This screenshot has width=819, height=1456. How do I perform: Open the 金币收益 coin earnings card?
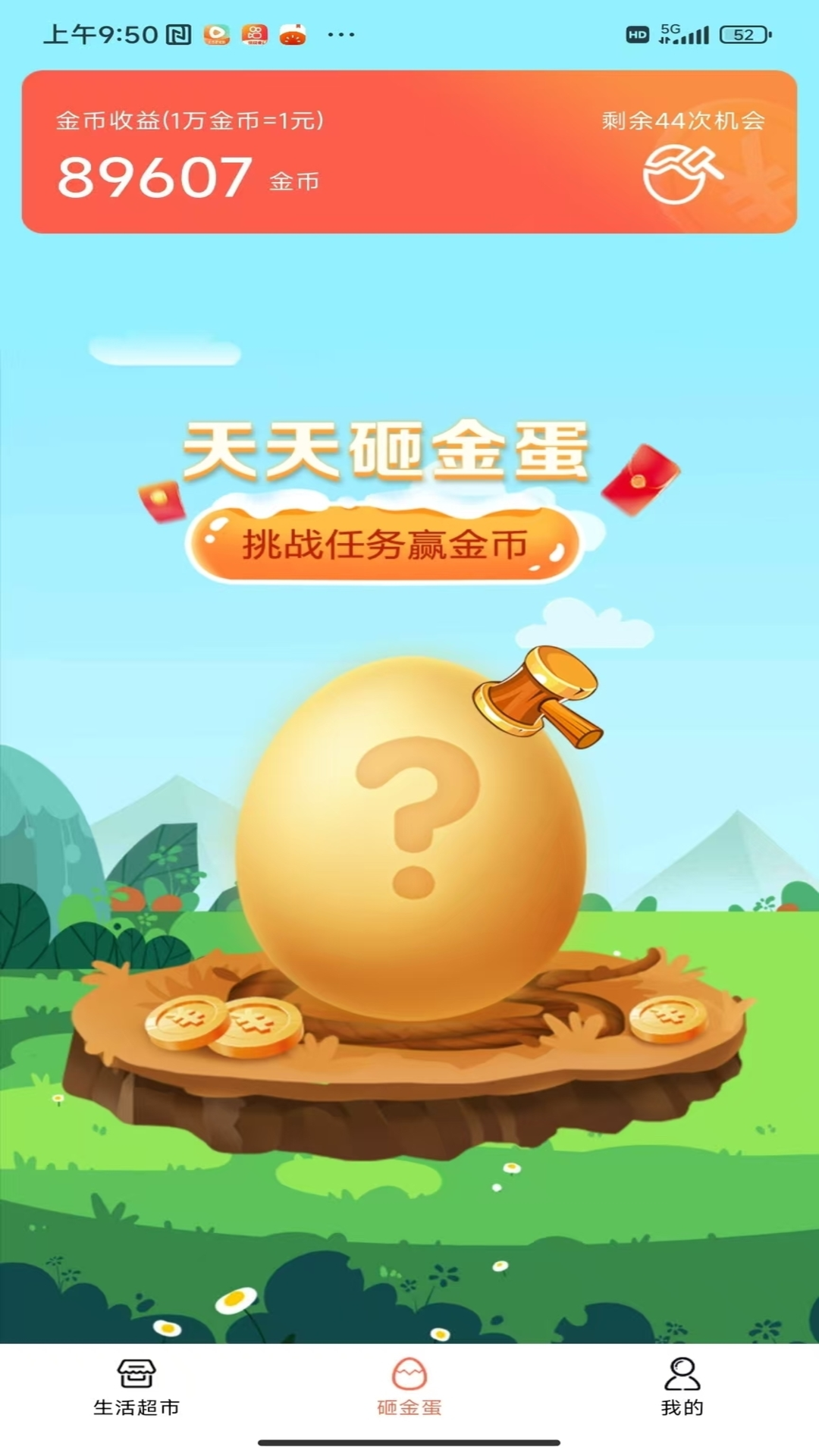click(409, 152)
